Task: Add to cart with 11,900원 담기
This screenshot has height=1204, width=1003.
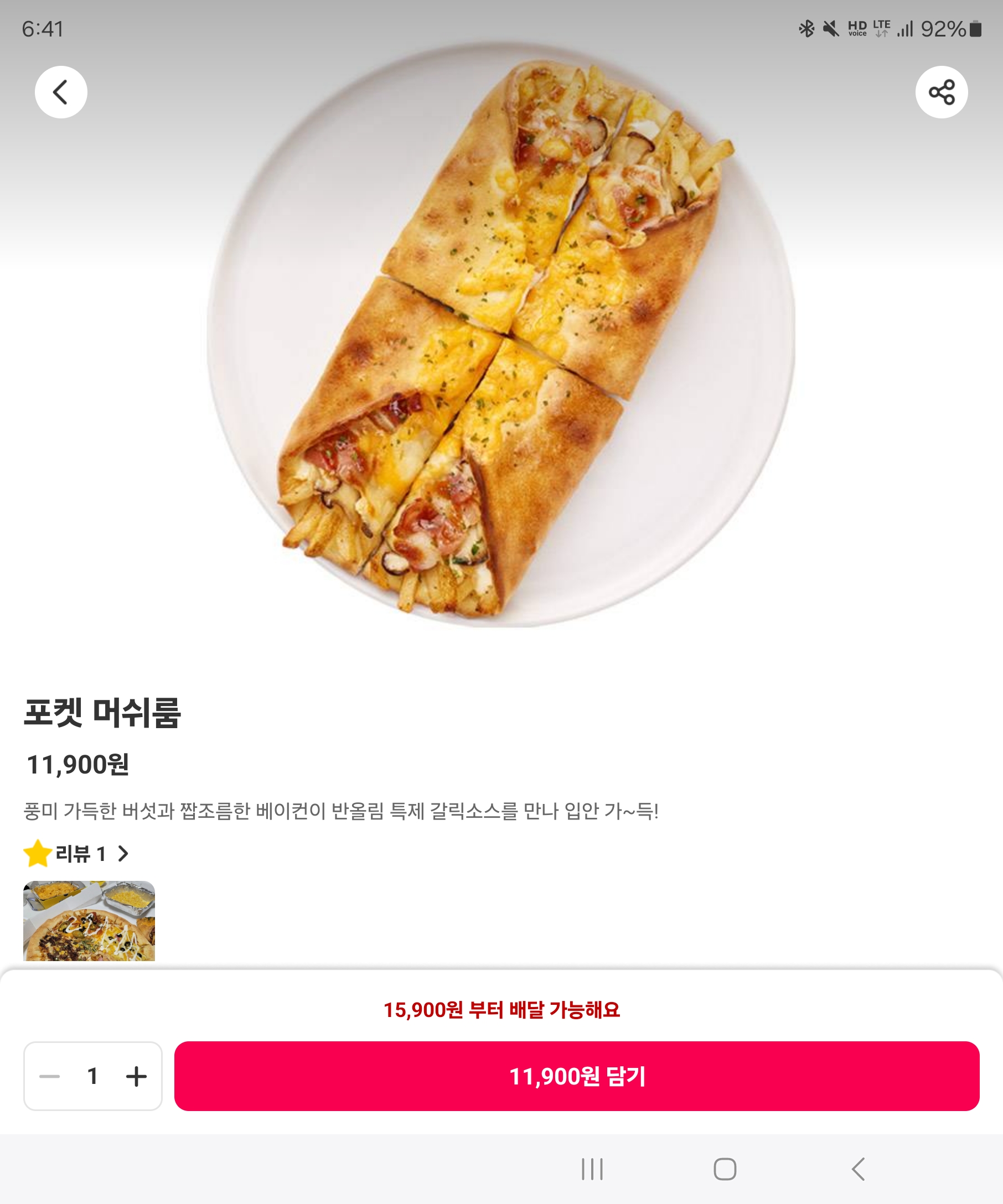Action: (x=576, y=1076)
